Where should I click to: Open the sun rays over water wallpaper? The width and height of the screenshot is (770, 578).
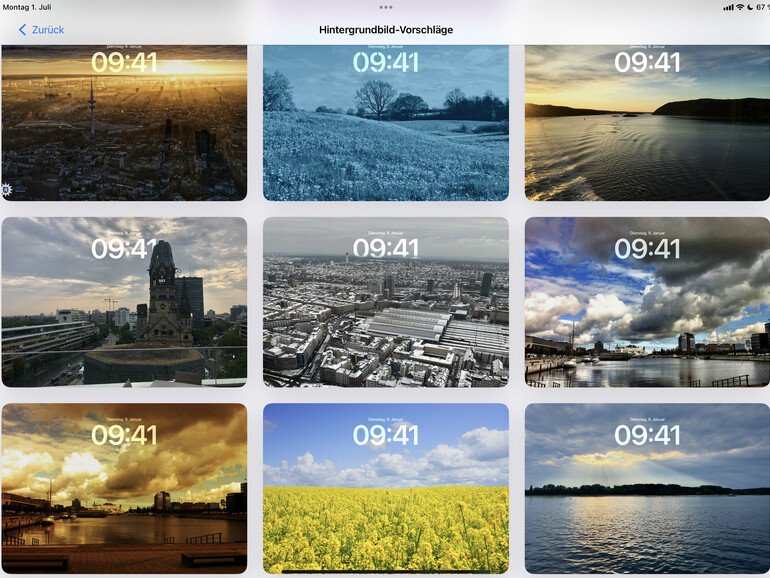(647, 488)
